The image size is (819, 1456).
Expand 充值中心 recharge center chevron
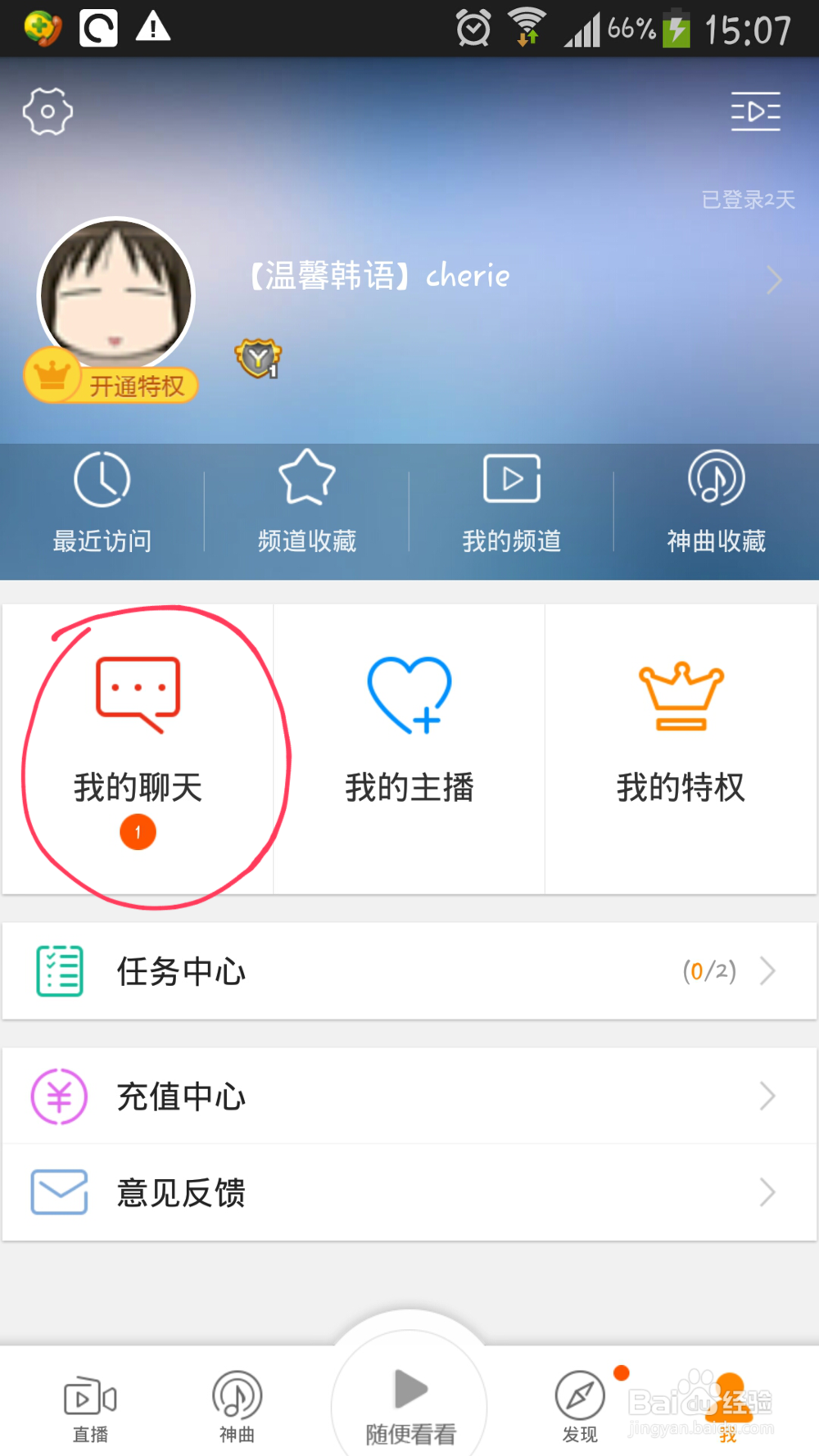point(767,1095)
